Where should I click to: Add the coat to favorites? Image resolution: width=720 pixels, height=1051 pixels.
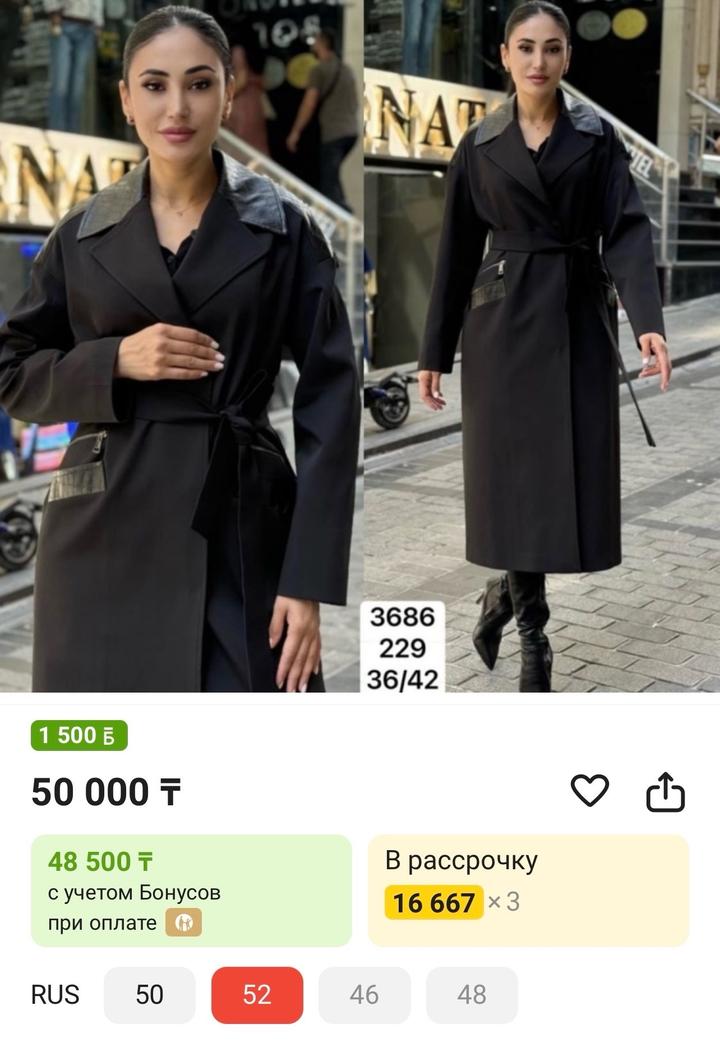[589, 791]
